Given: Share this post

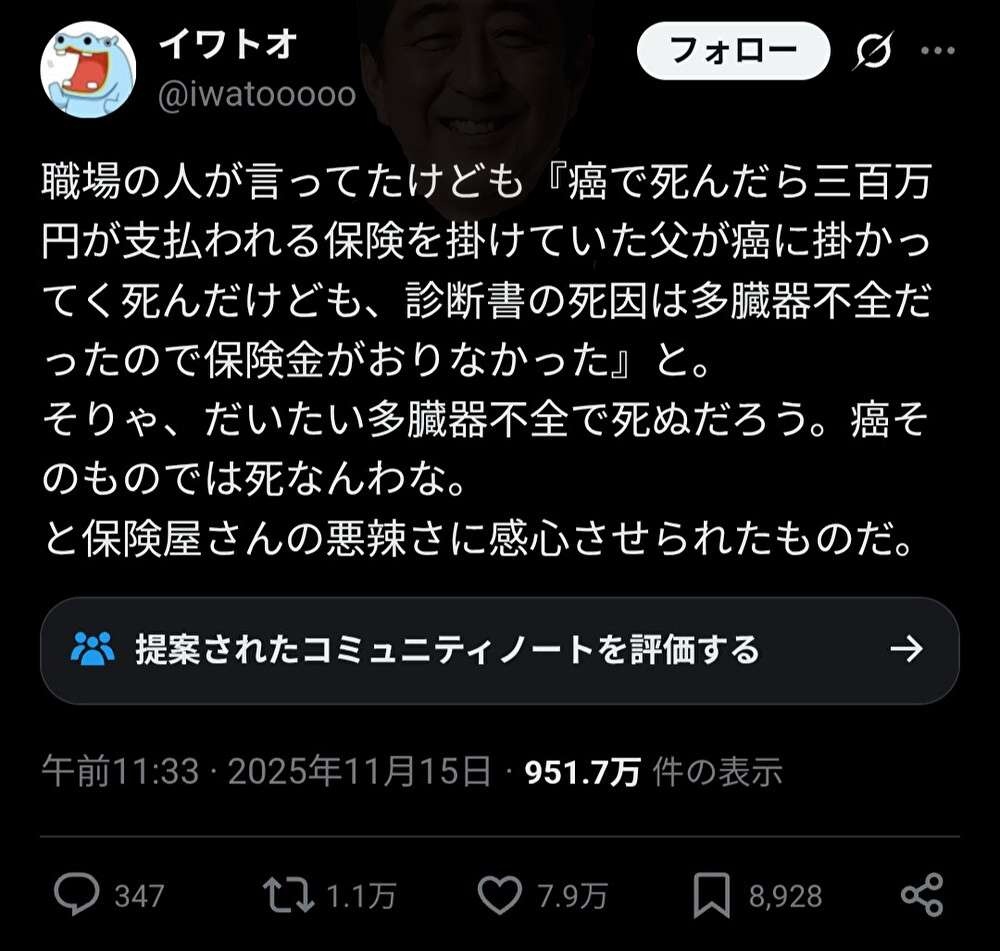Looking at the screenshot, I should (x=921, y=894).
